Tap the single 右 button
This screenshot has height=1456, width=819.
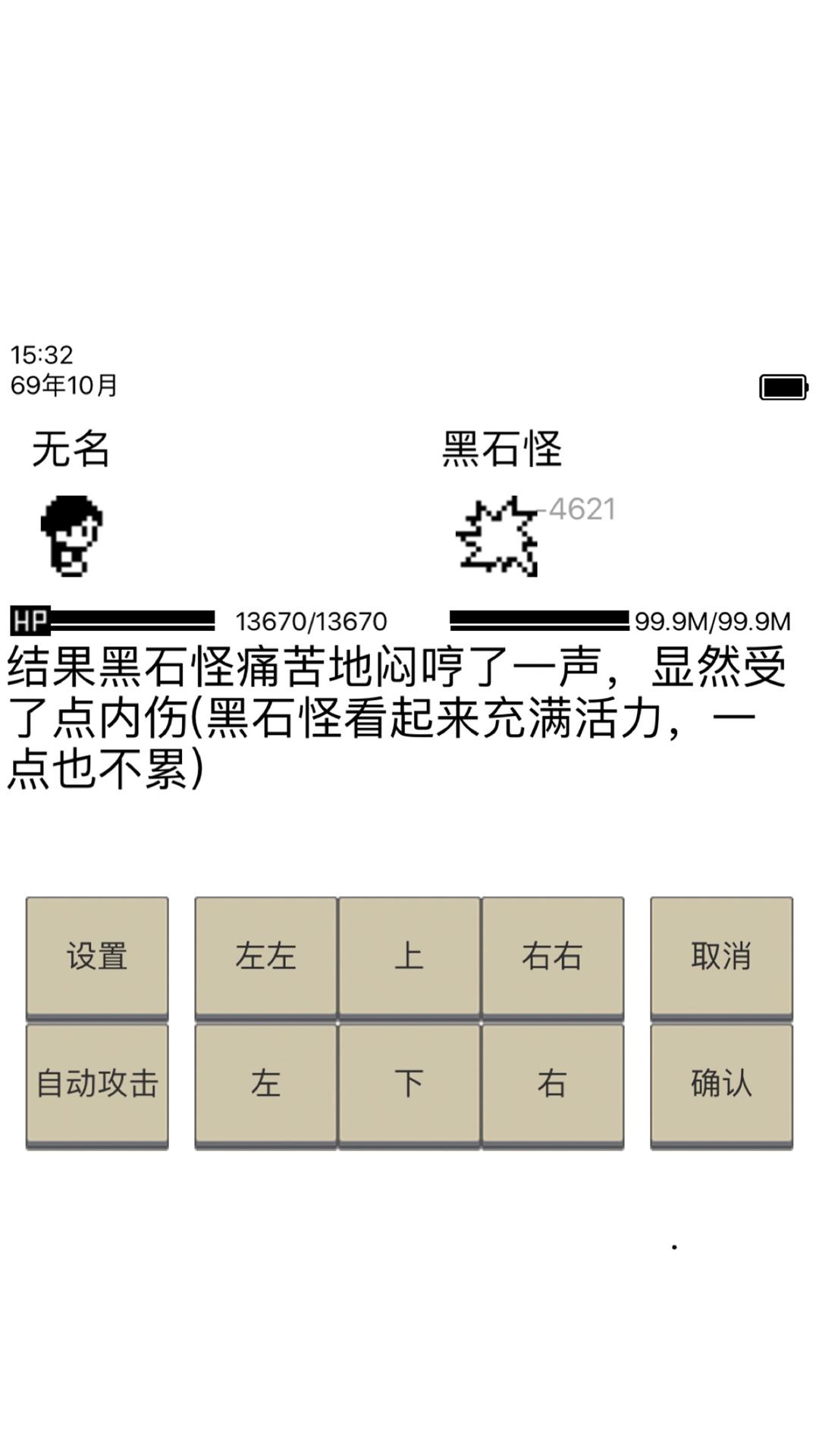[x=552, y=1084]
